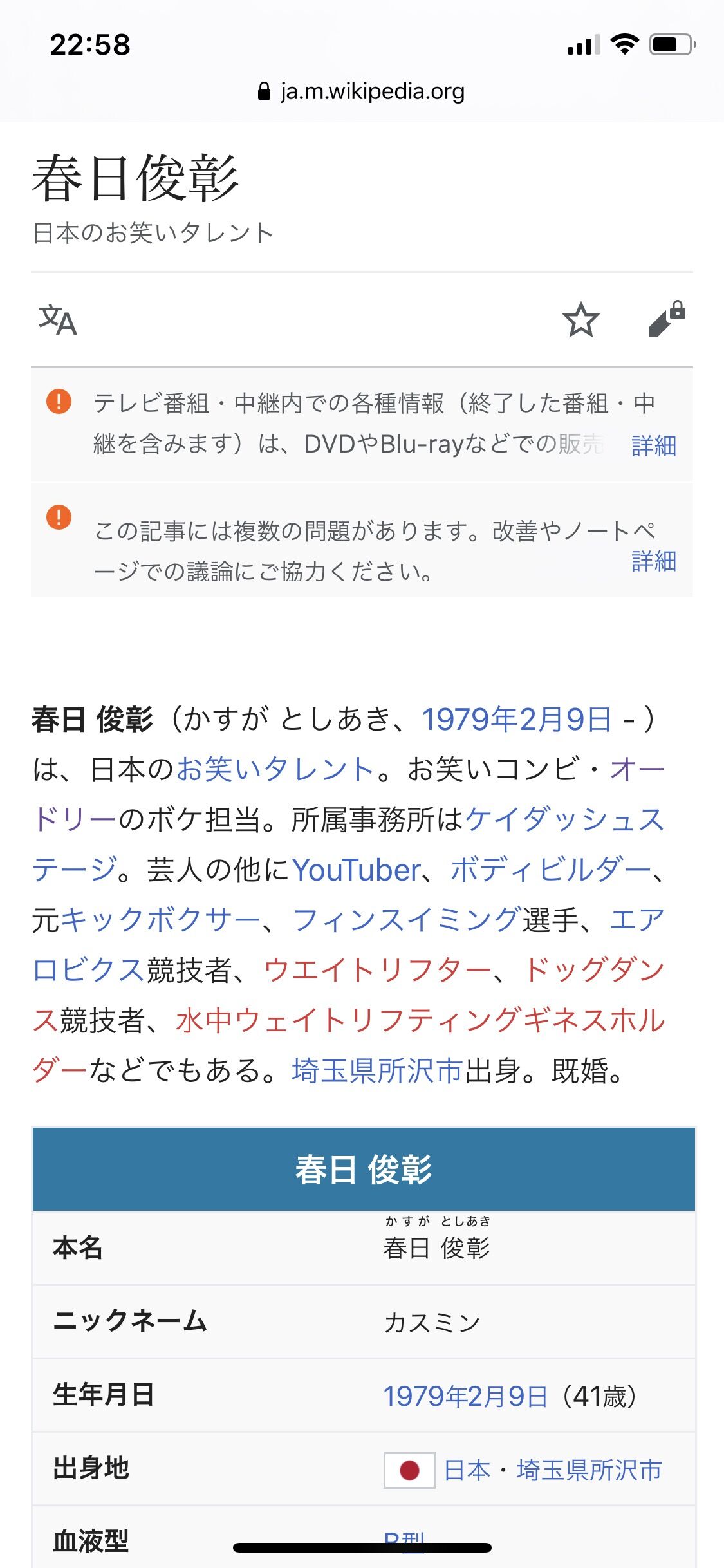
Task: Open the 日本 link in 出身地 row
Action: 467,1470
